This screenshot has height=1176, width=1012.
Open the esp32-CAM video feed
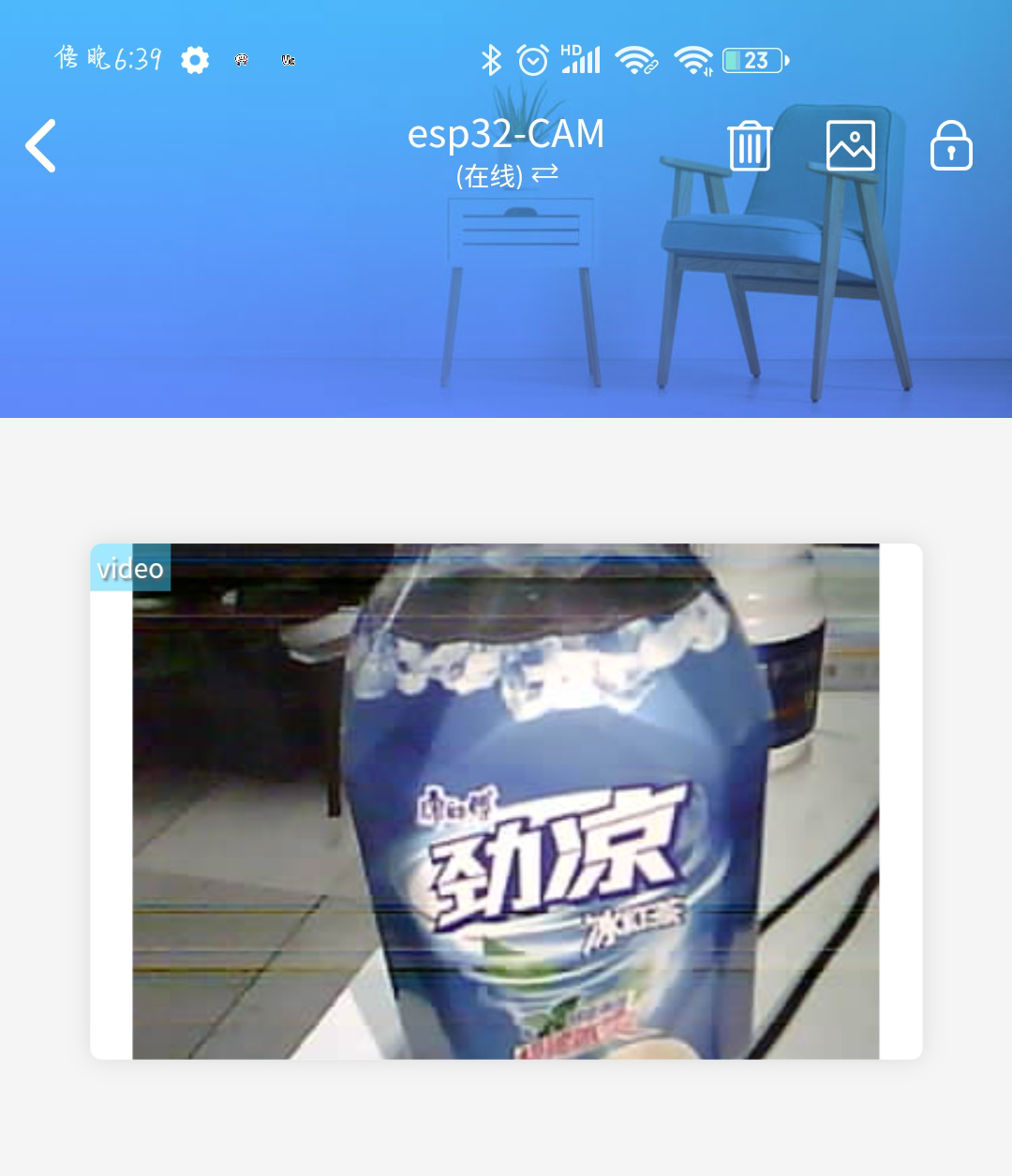point(506,801)
